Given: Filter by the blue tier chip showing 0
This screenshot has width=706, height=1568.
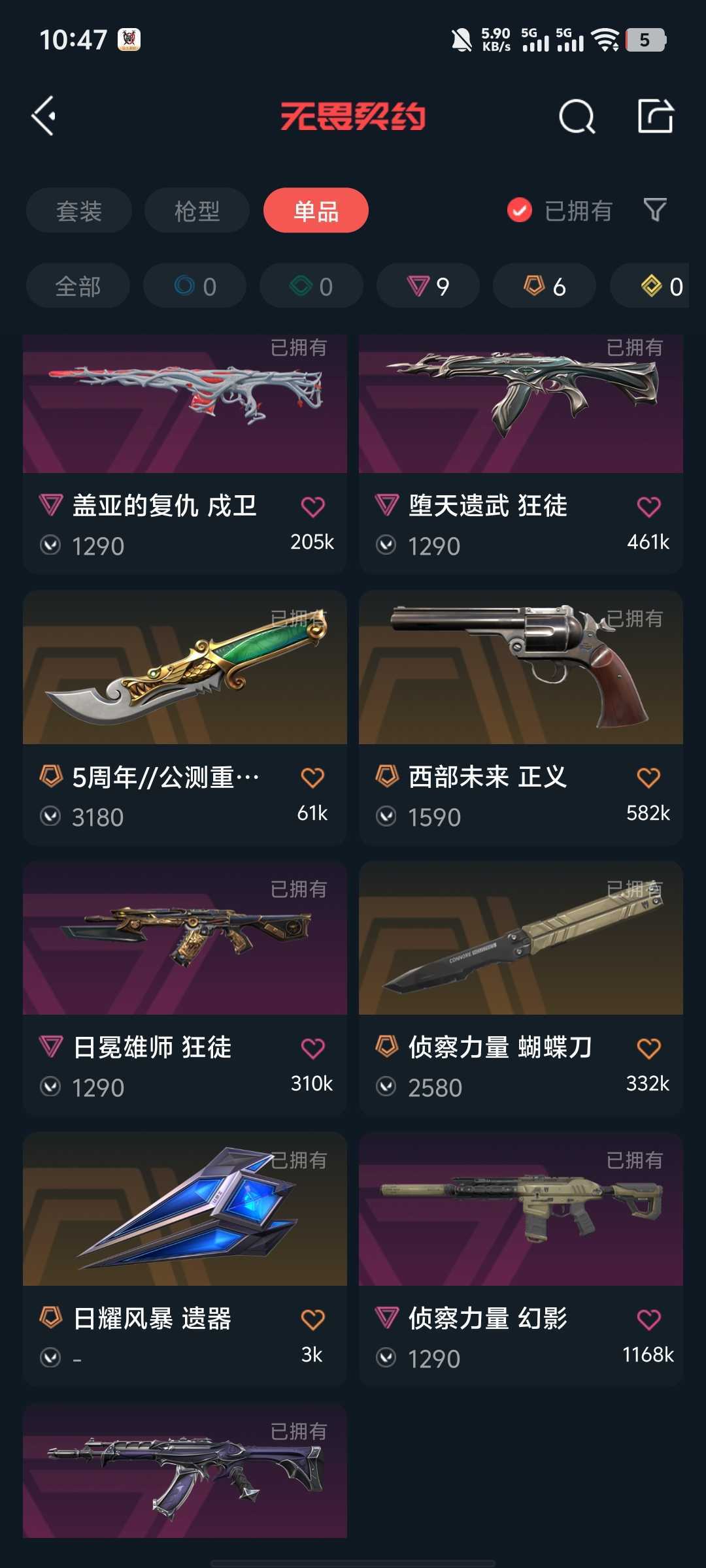Looking at the screenshot, I should click(195, 286).
